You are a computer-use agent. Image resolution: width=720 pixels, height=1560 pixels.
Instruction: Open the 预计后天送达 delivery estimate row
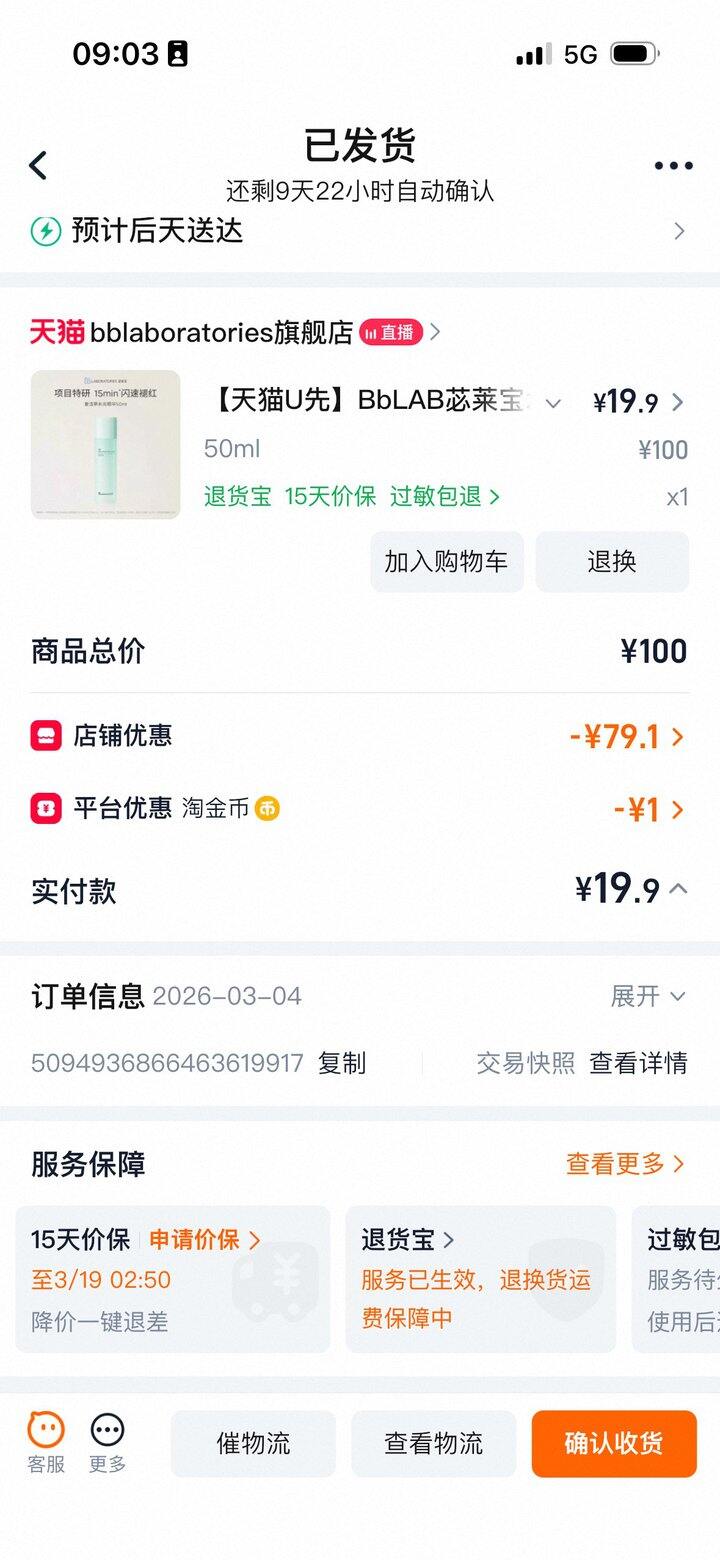(360, 231)
